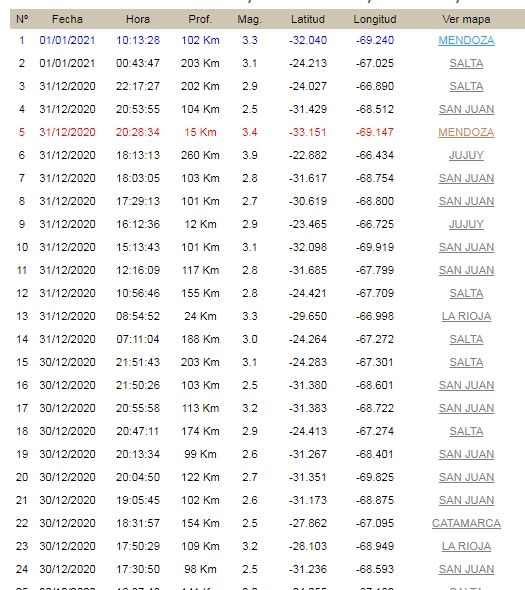
Task: View SALTA map for row 14
Action: pyautogui.click(x=466, y=339)
